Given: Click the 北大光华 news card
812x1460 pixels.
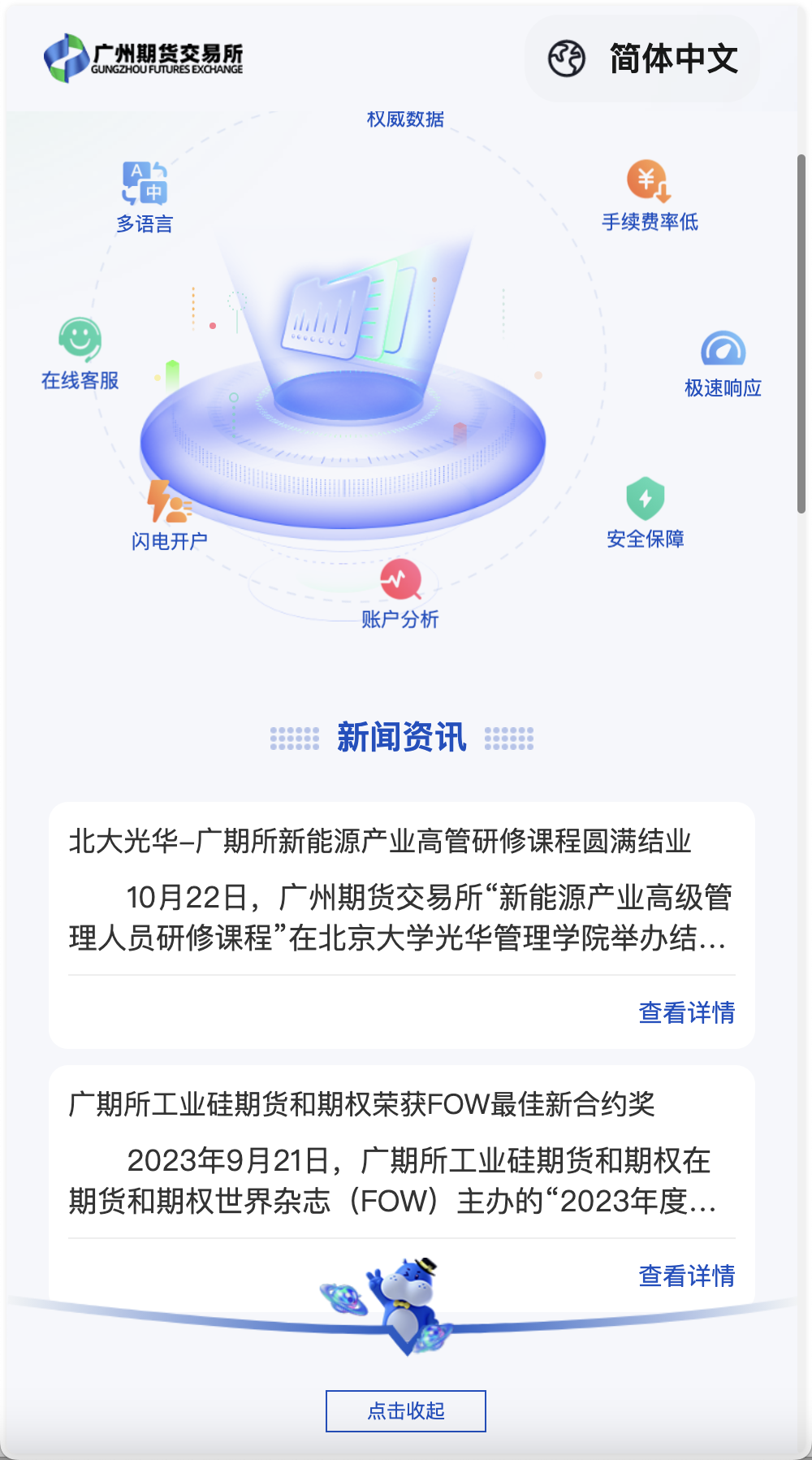Looking at the screenshot, I should coord(405,925).
